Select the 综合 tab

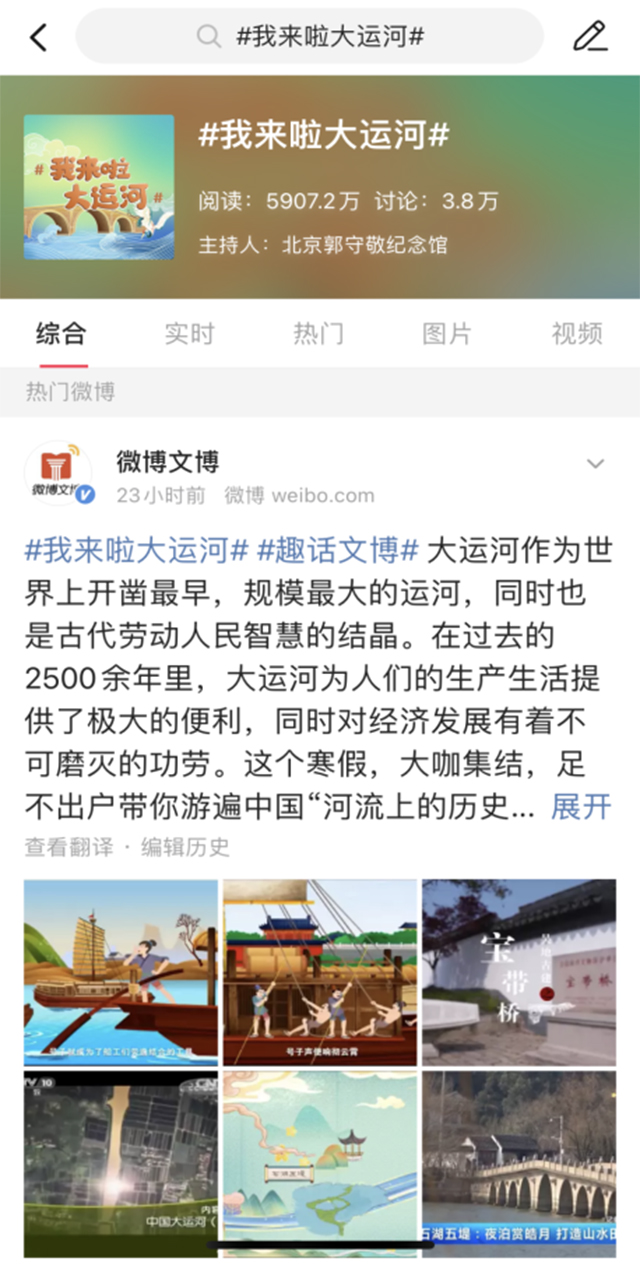(x=61, y=333)
